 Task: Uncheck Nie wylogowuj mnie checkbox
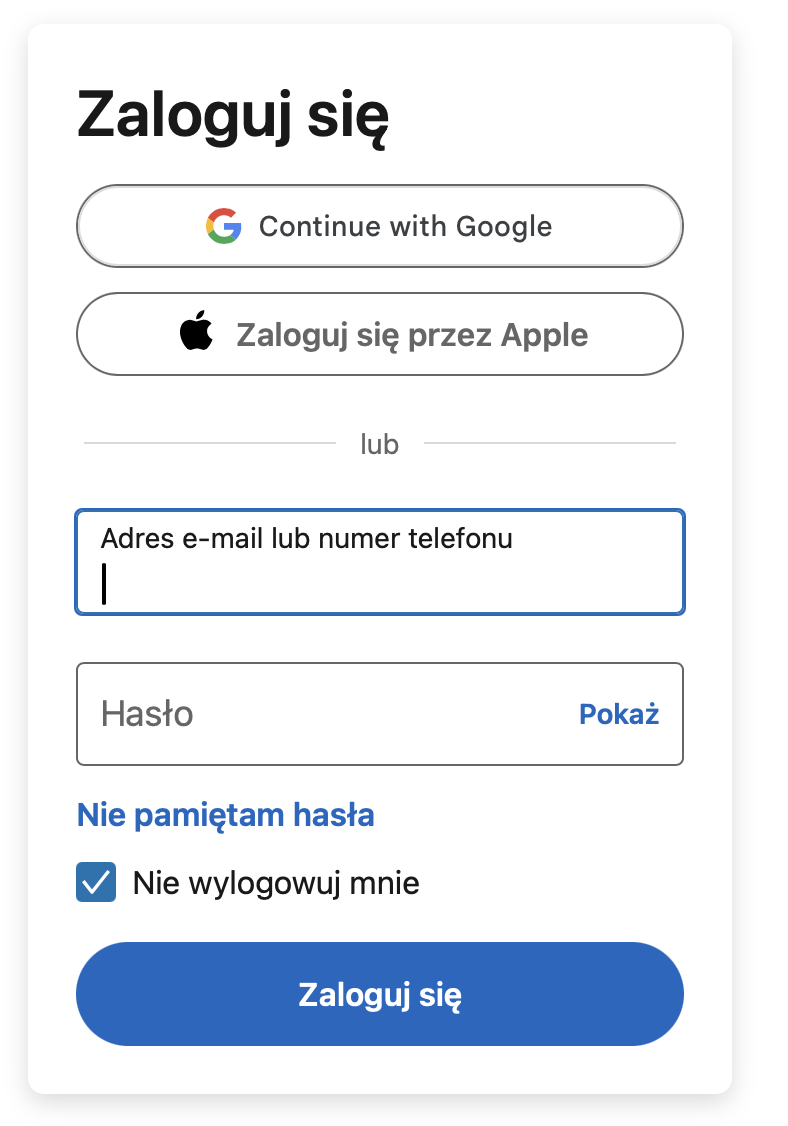coord(96,883)
